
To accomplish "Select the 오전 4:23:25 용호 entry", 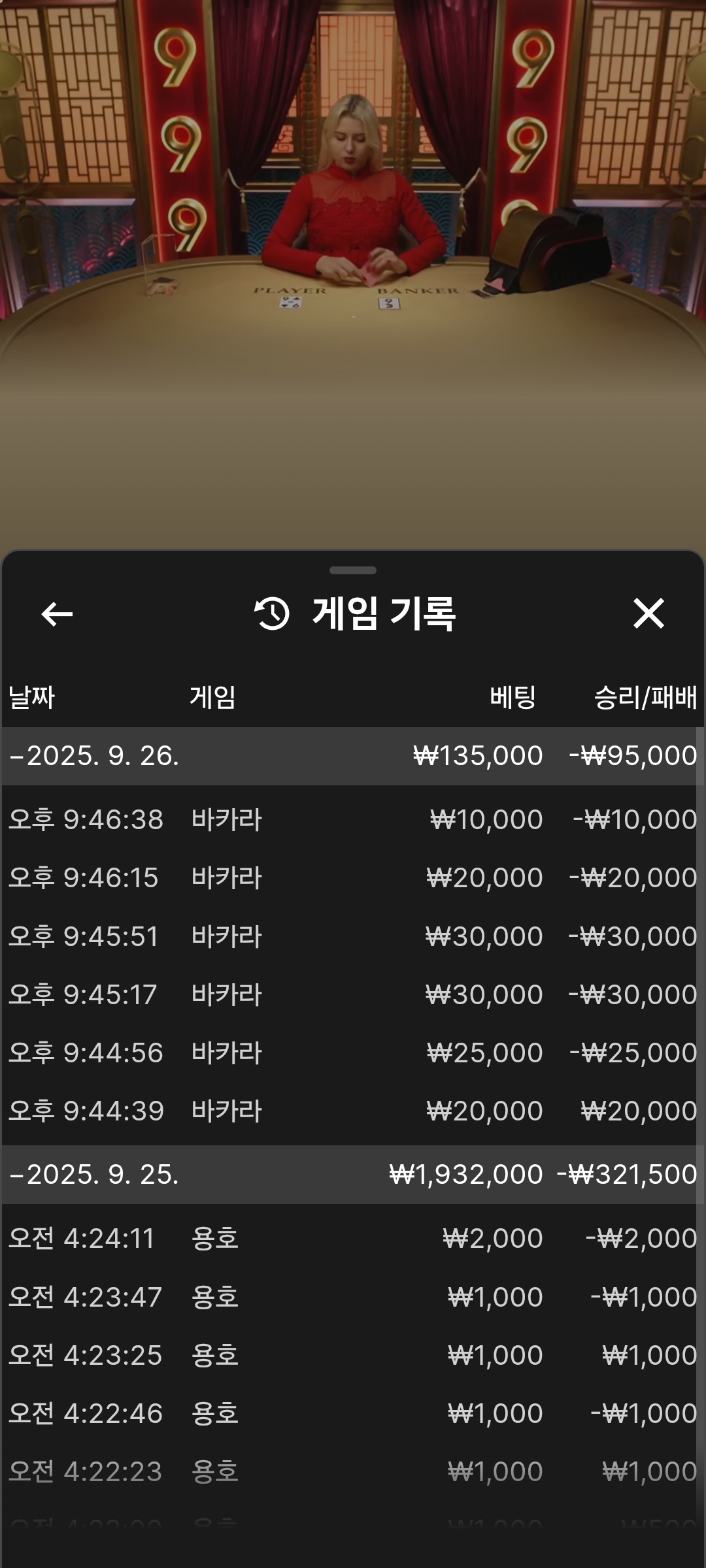I will pos(352,1355).
